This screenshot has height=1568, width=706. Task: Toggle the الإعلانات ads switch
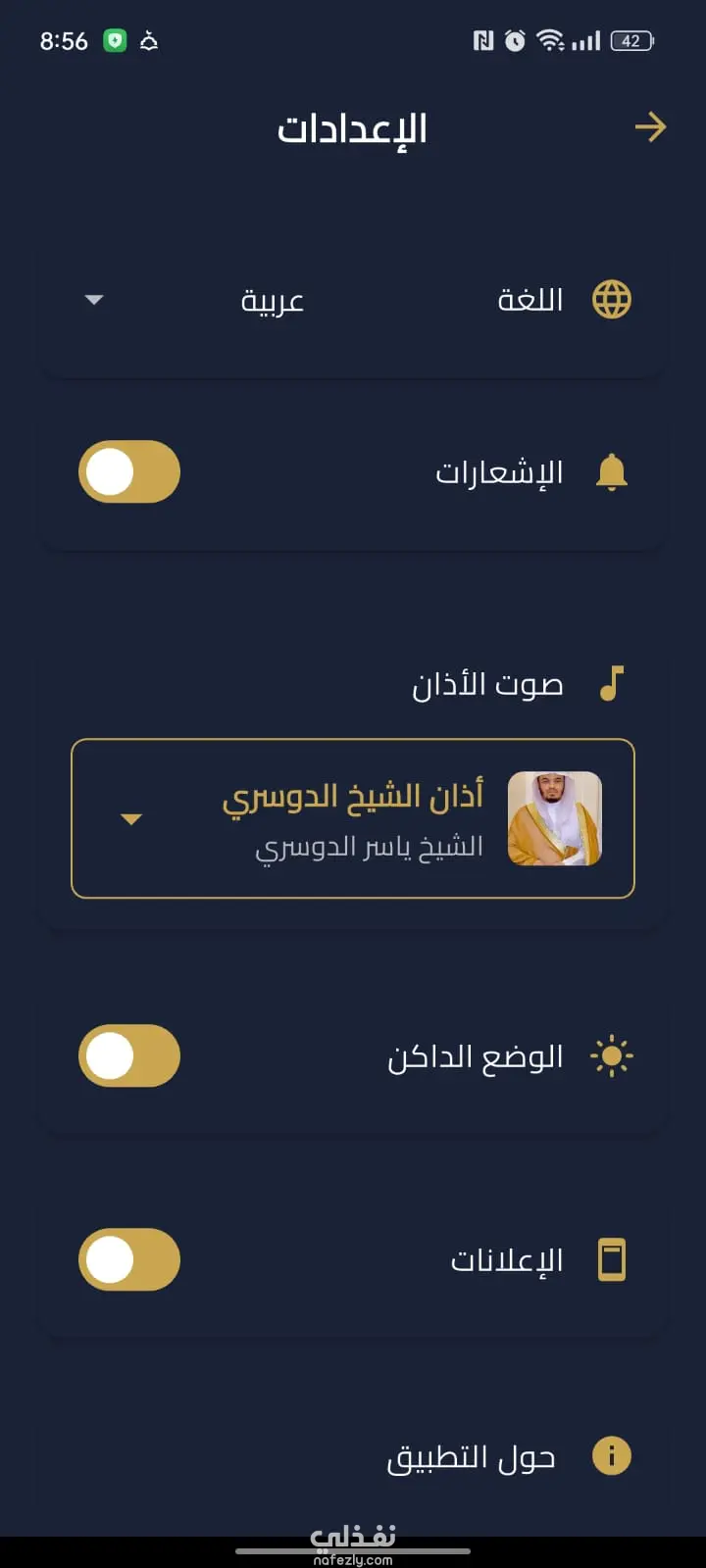(x=129, y=1260)
